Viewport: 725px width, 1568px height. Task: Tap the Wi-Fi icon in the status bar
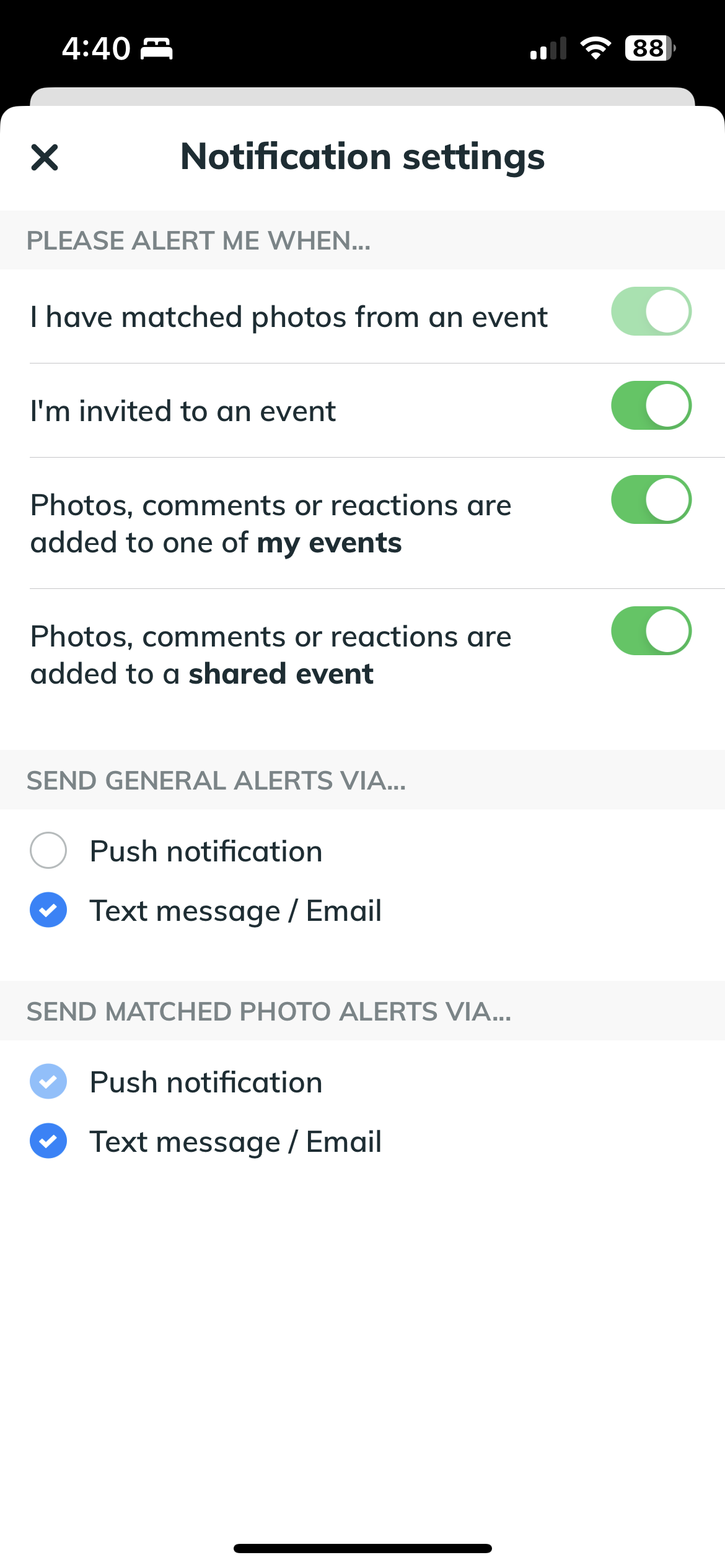click(x=596, y=48)
